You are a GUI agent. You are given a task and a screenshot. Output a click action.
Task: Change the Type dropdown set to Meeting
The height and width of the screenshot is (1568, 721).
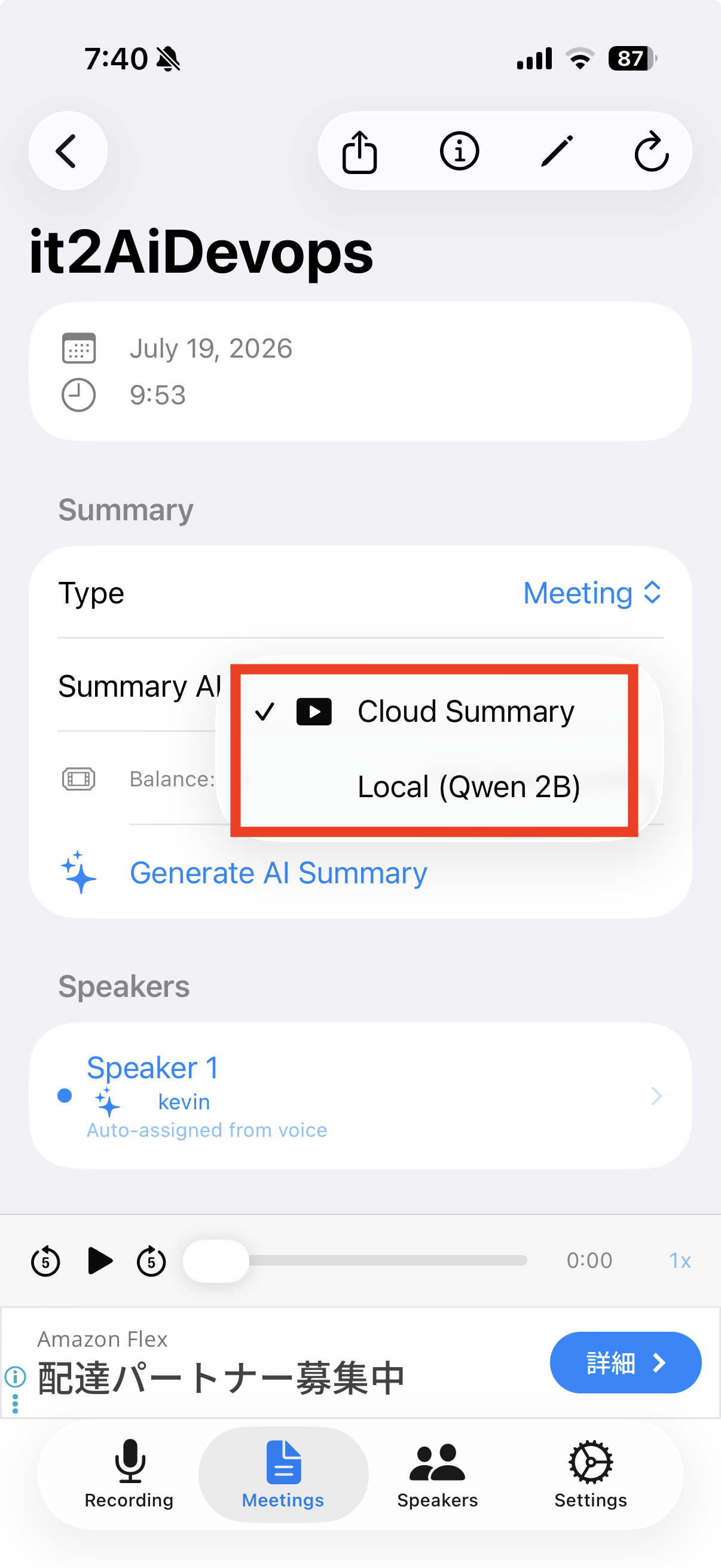(x=592, y=593)
